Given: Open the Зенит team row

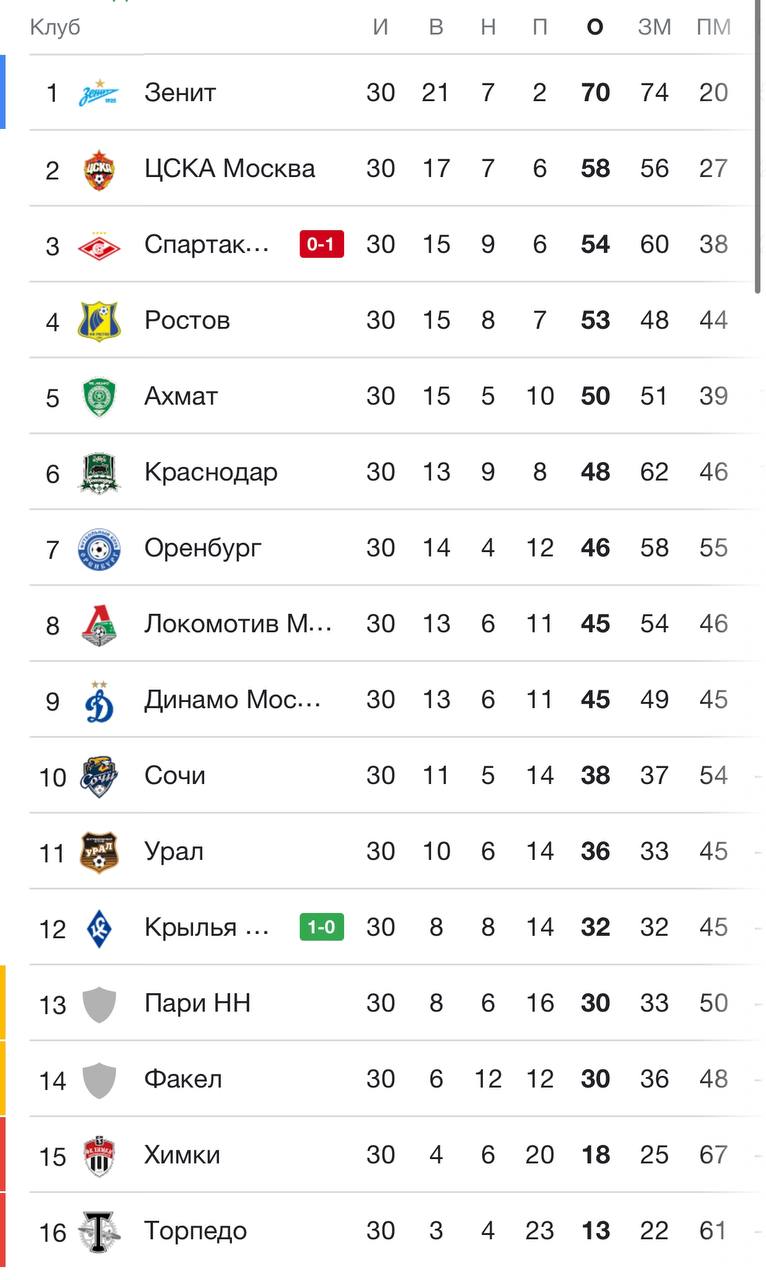Looking at the screenshot, I should click(391, 93).
